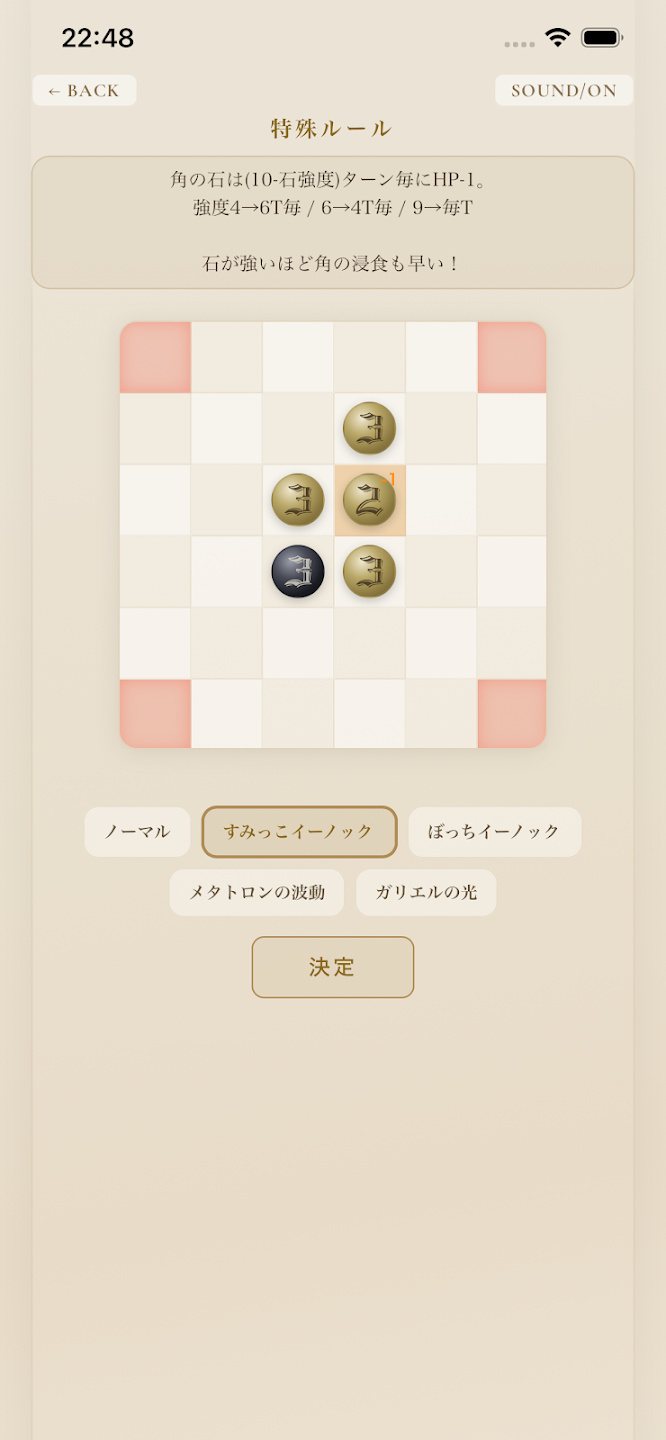666x1440 pixels.
Task: Pick the ガリエルの光 rule
Action: 426,893
